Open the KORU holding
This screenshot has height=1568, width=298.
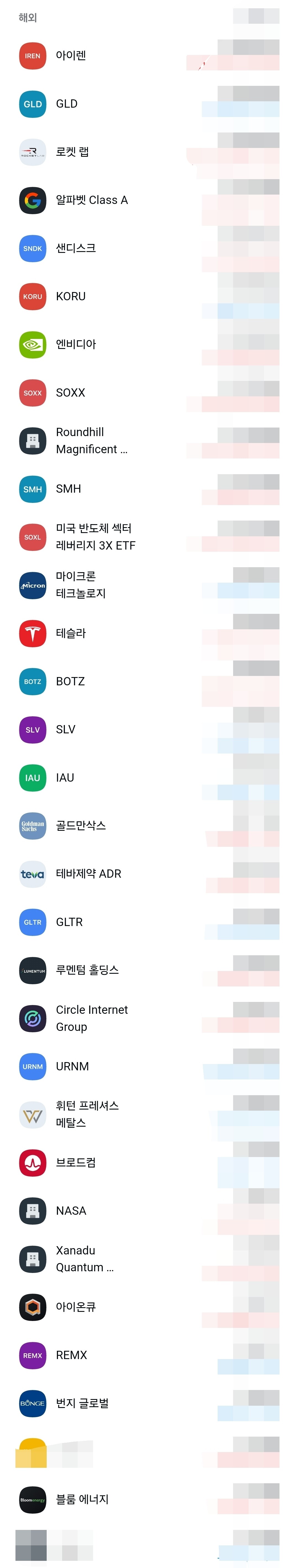pyautogui.click(x=149, y=296)
